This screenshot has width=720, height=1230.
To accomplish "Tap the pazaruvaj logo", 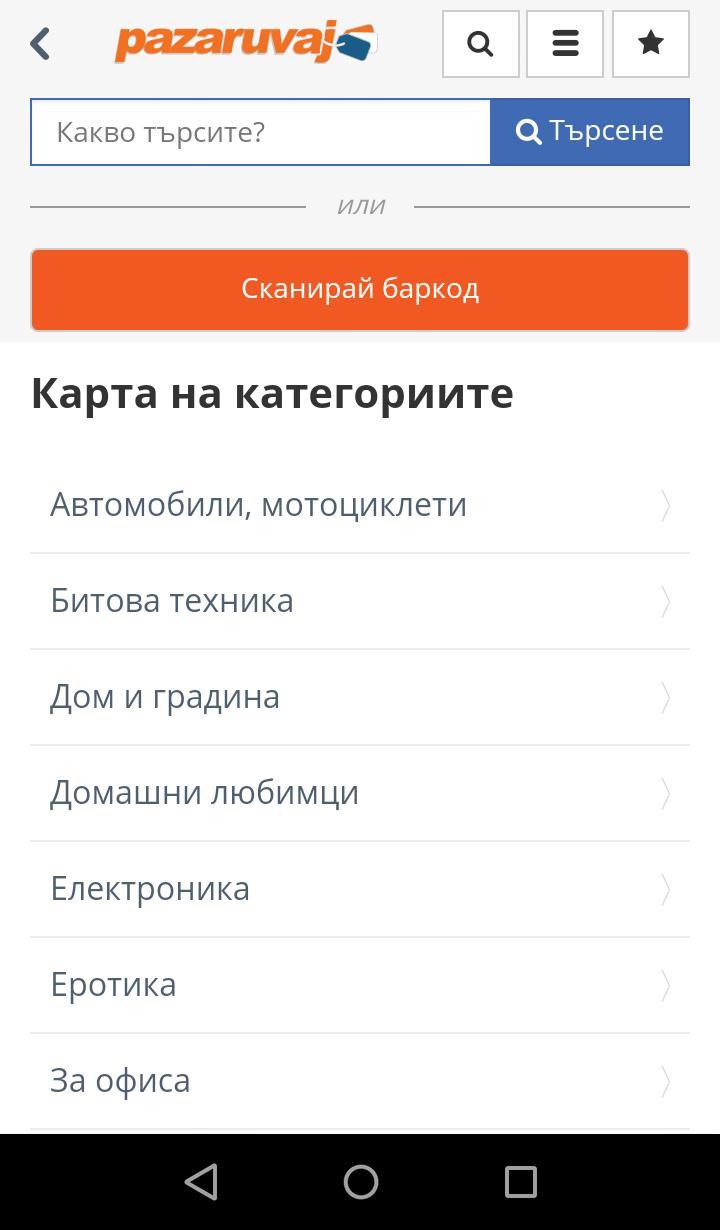I will coord(244,42).
